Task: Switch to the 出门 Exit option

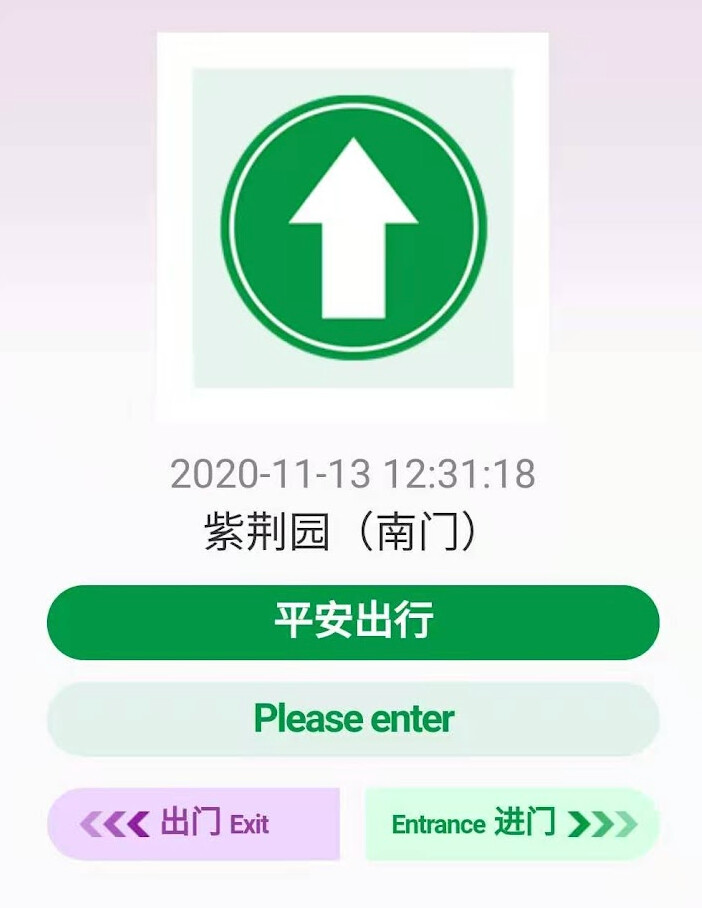Action: tap(194, 824)
